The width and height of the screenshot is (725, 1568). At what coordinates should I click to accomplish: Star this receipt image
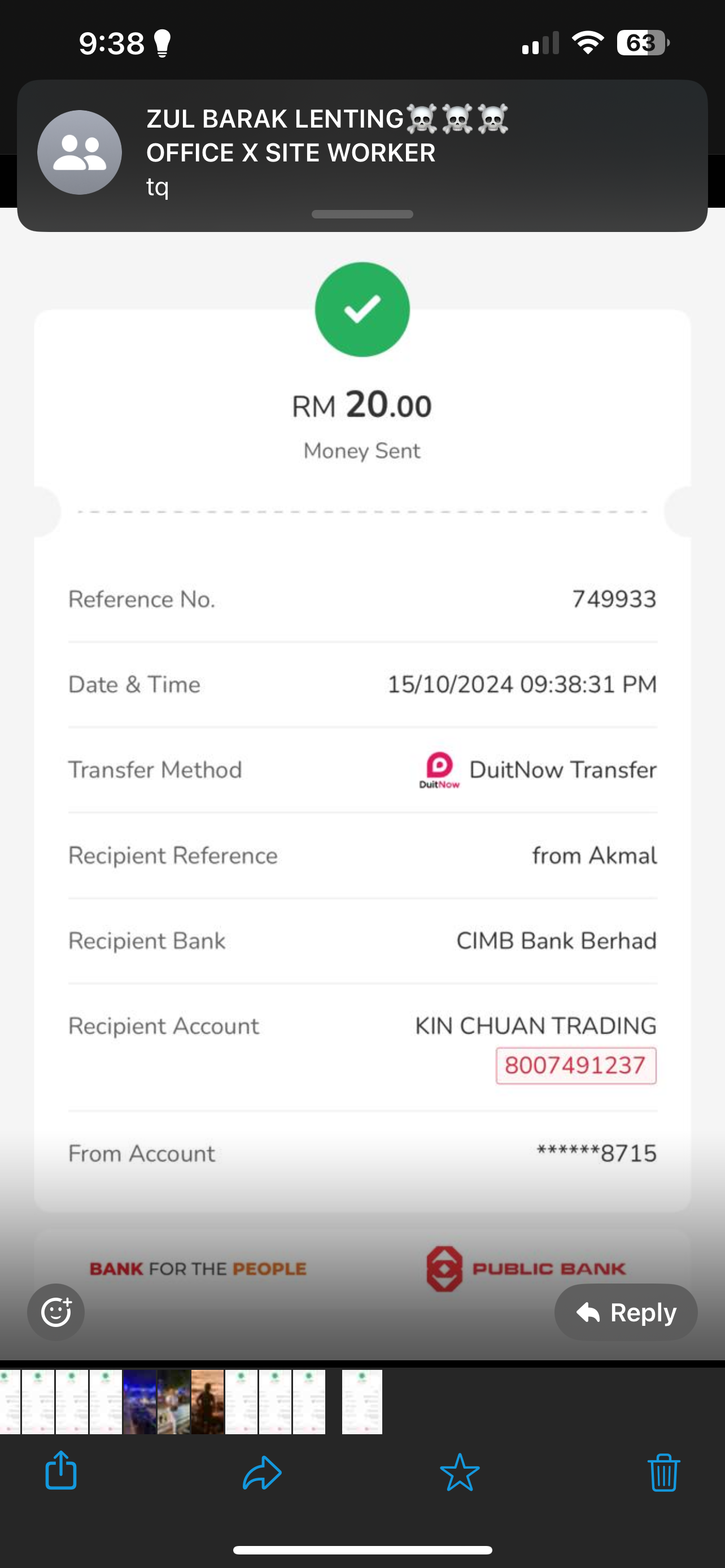pyautogui.click(x=460, y=1473)
